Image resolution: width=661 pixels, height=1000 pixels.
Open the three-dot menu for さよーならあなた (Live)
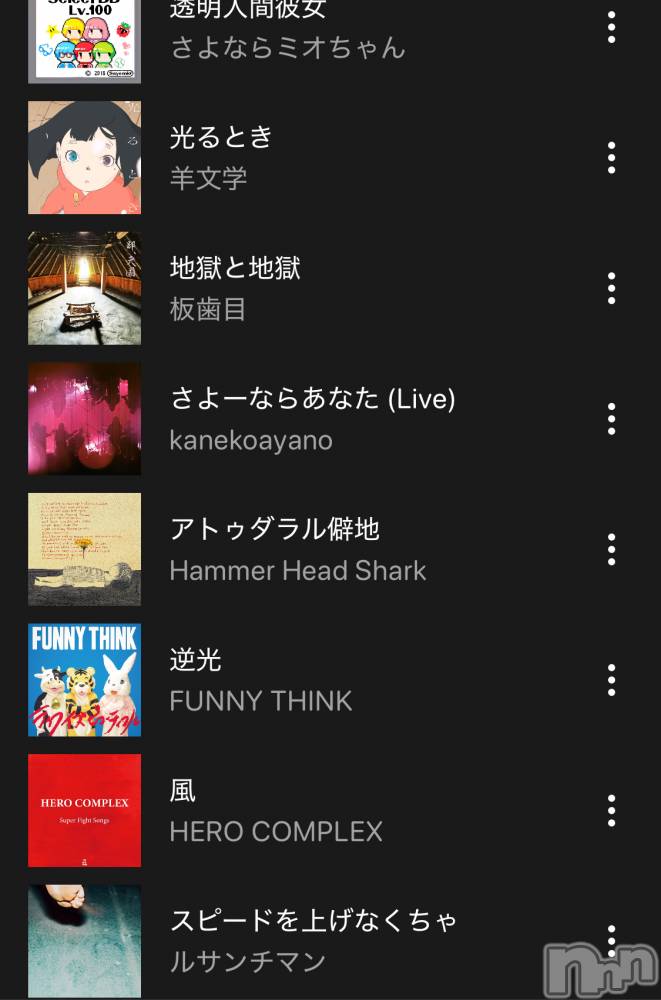coord(611,419)
